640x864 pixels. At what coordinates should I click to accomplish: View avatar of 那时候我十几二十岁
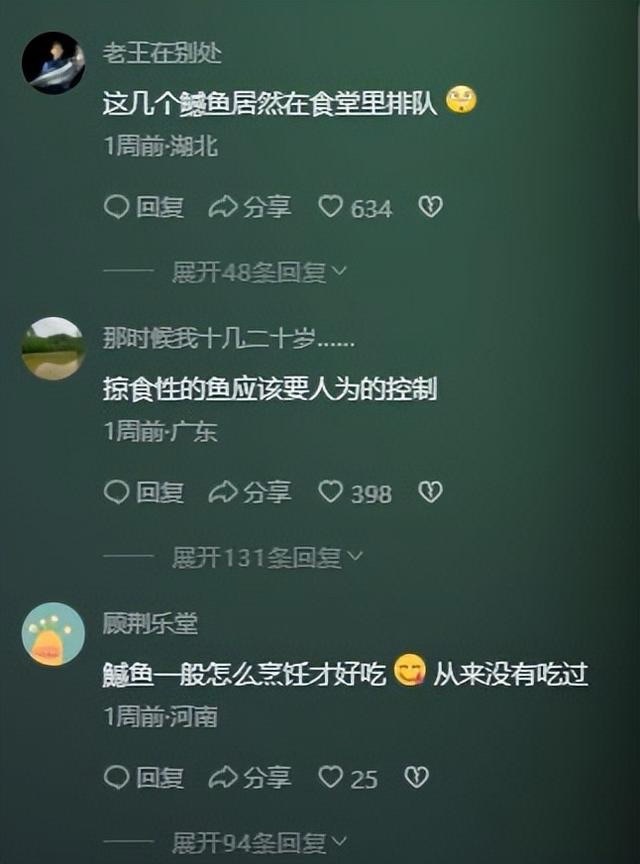[x=53, y=348]
